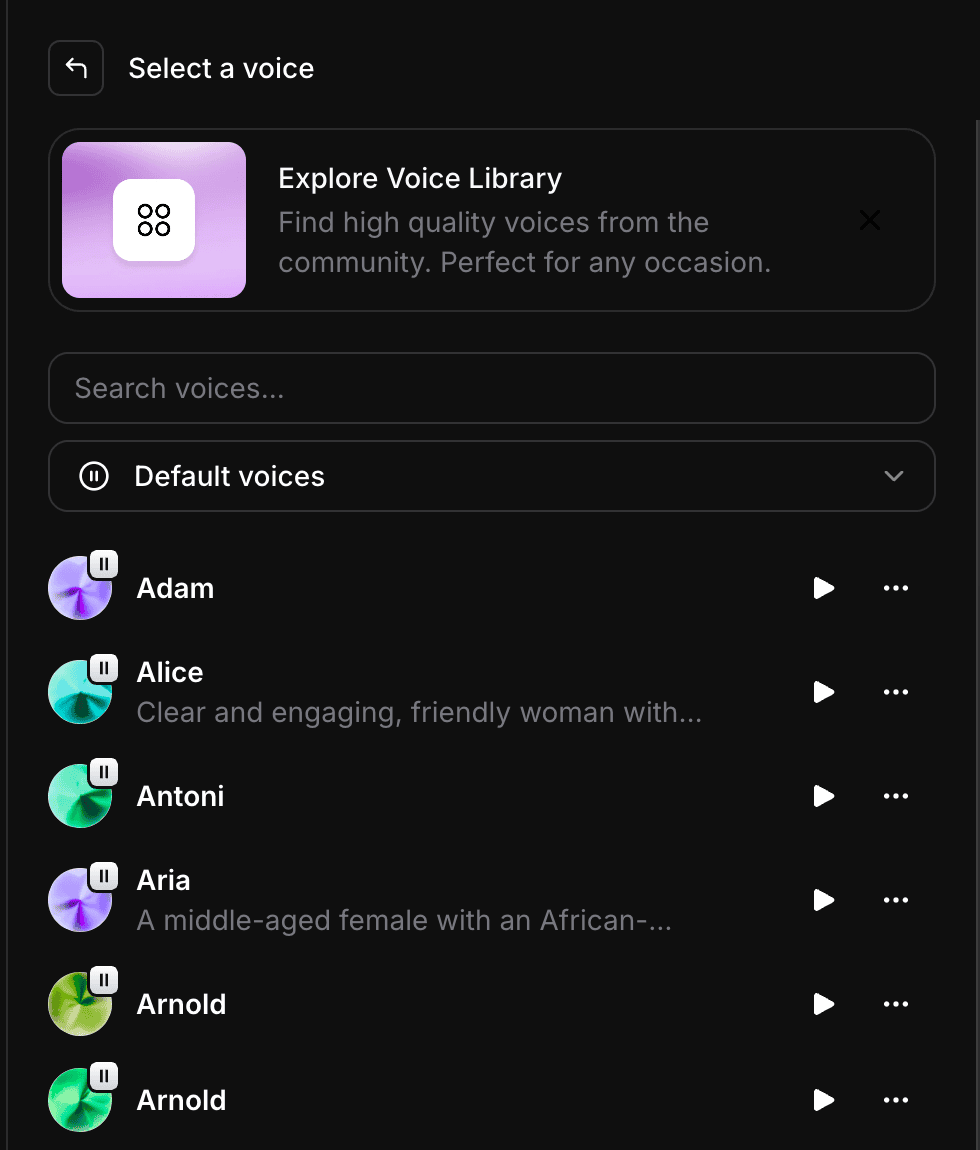Select the Aria voice entry
The height and width of the screenshot is (1150, 980).
tap(163, 881)
